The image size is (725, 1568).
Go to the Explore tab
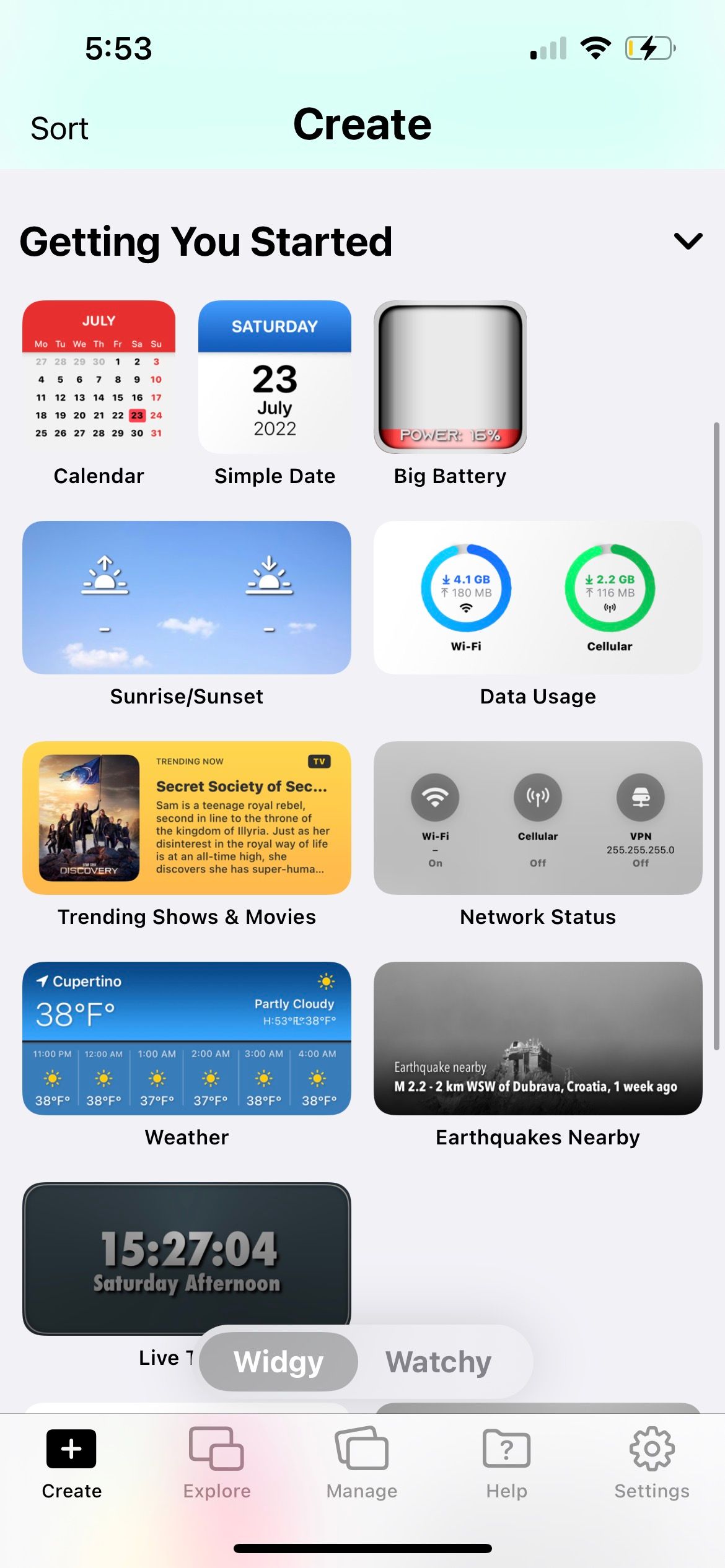217,1463
